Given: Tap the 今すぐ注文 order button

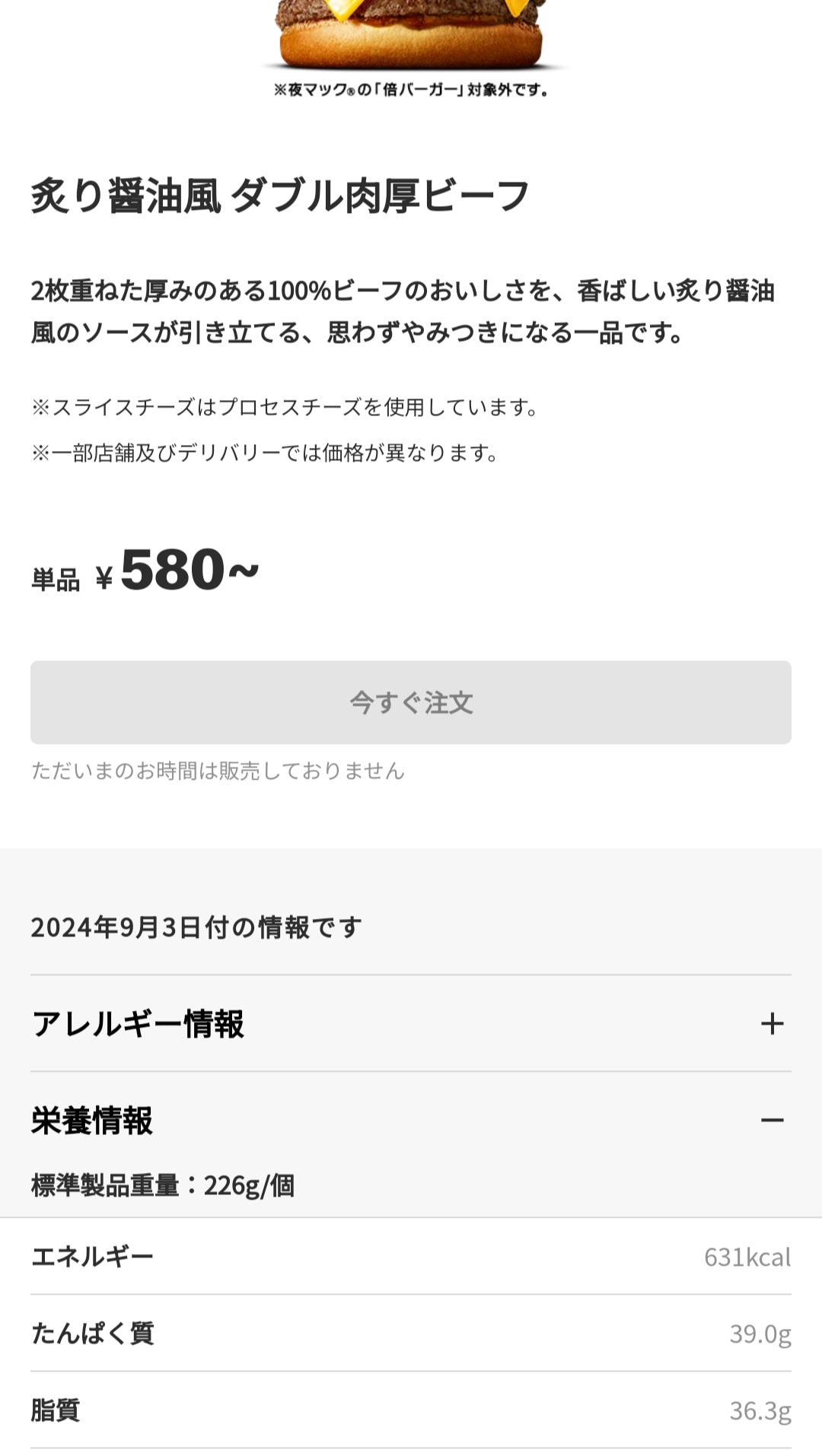Looking at the screenshot, I should [x=411, y=702].
